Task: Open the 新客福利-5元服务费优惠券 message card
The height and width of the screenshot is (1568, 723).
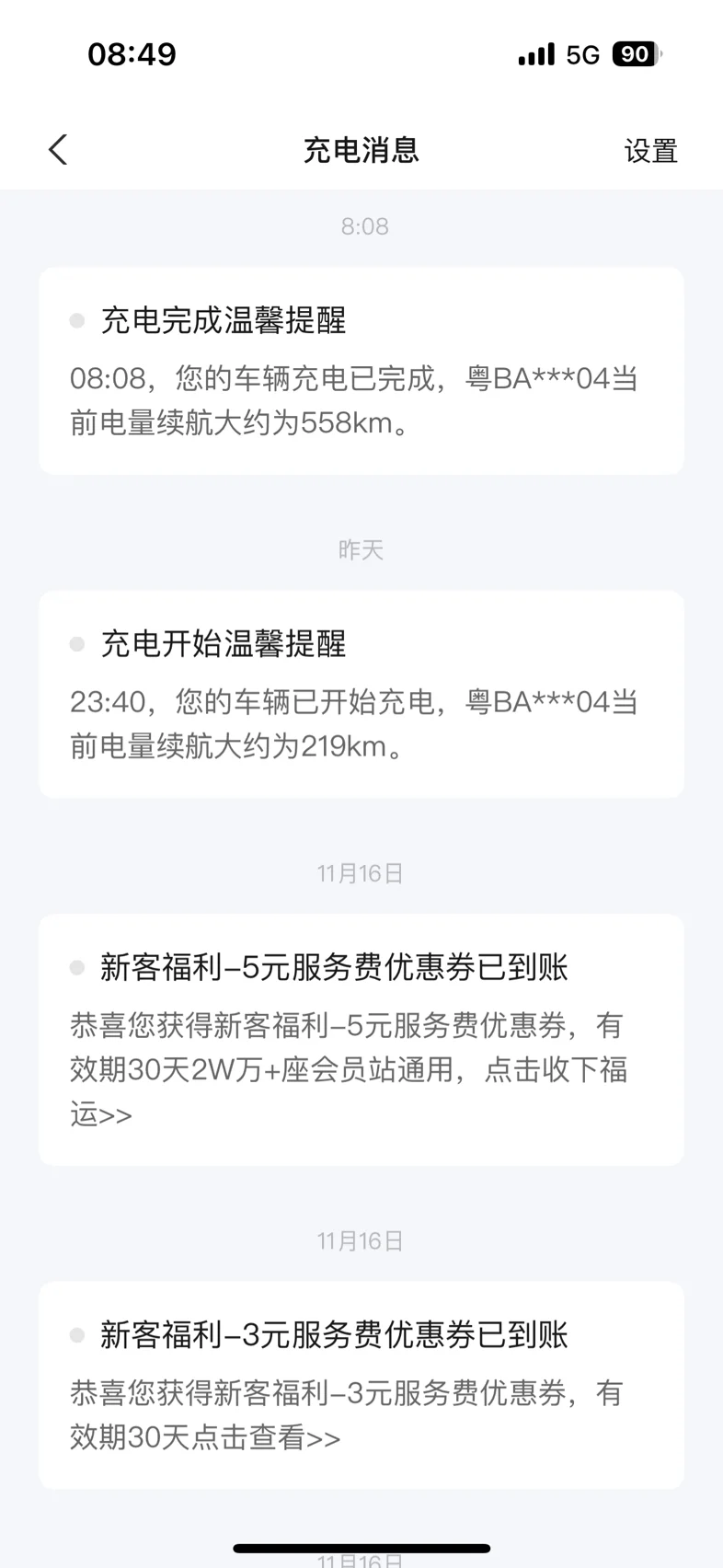Action: [x=361, y=1040]
